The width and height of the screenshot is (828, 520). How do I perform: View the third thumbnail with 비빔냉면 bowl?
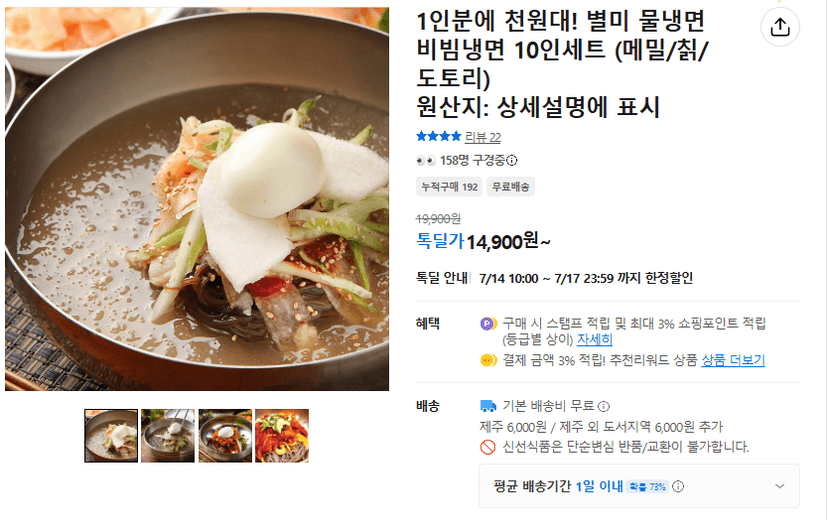(225, 436)
